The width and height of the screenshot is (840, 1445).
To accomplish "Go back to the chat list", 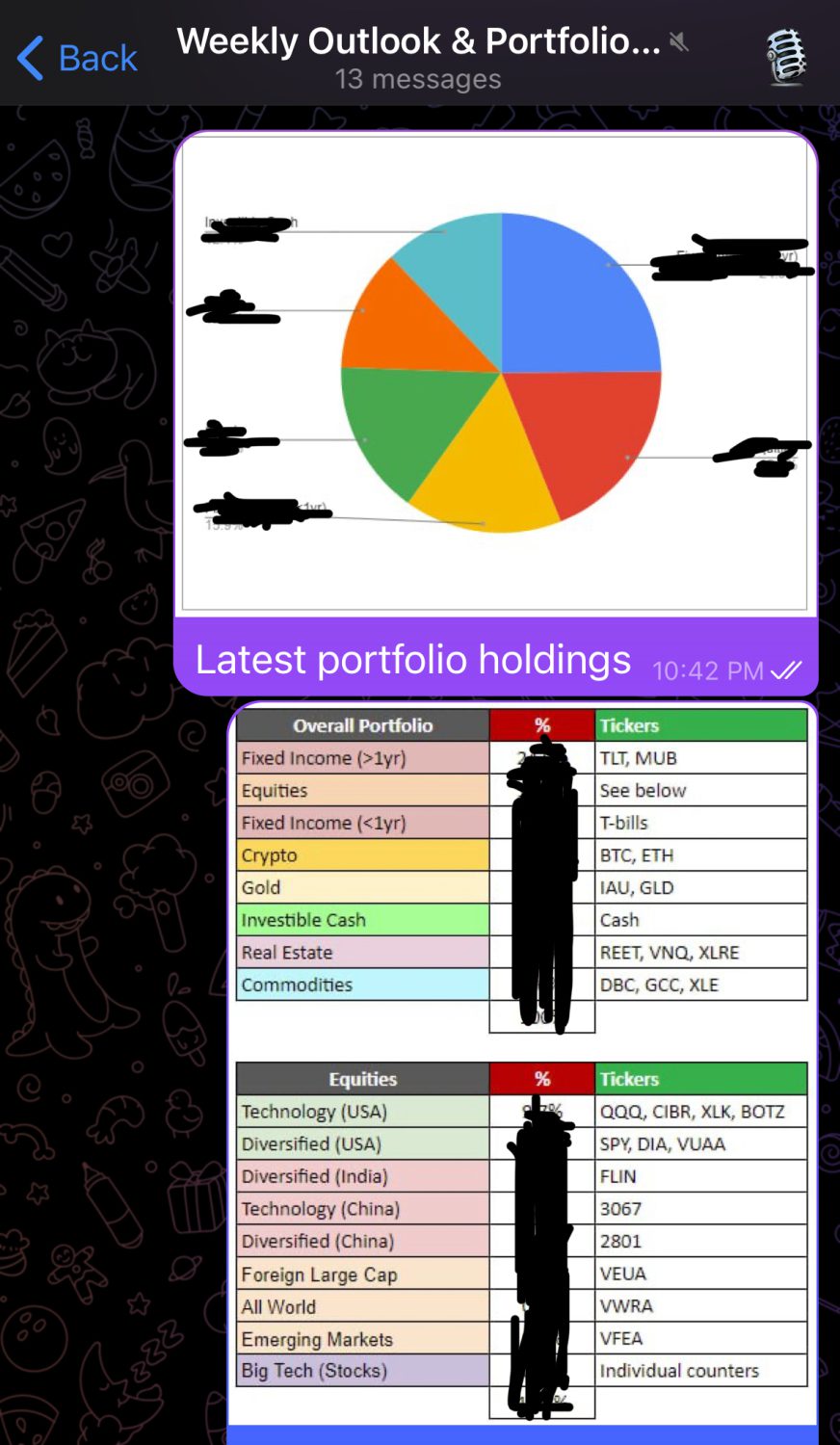I will (77, 58).
